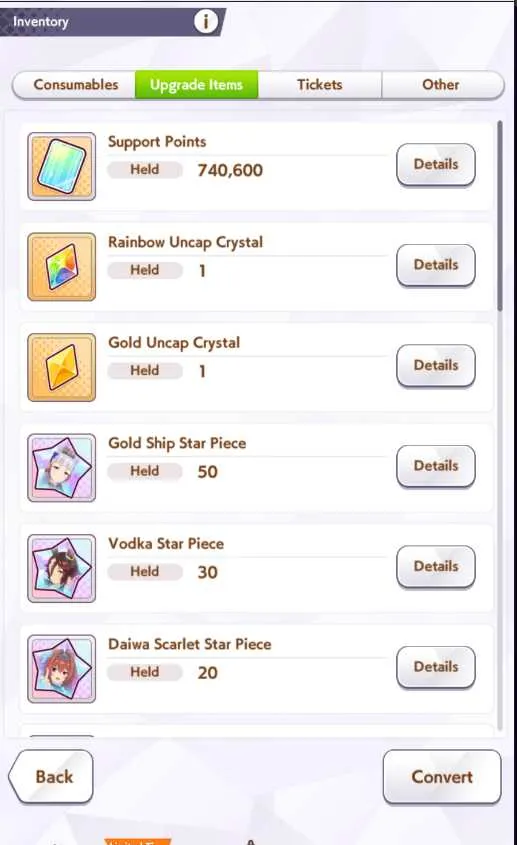Open the Other tab
Screen dimensions: 517x845
(x=443, y=85)
